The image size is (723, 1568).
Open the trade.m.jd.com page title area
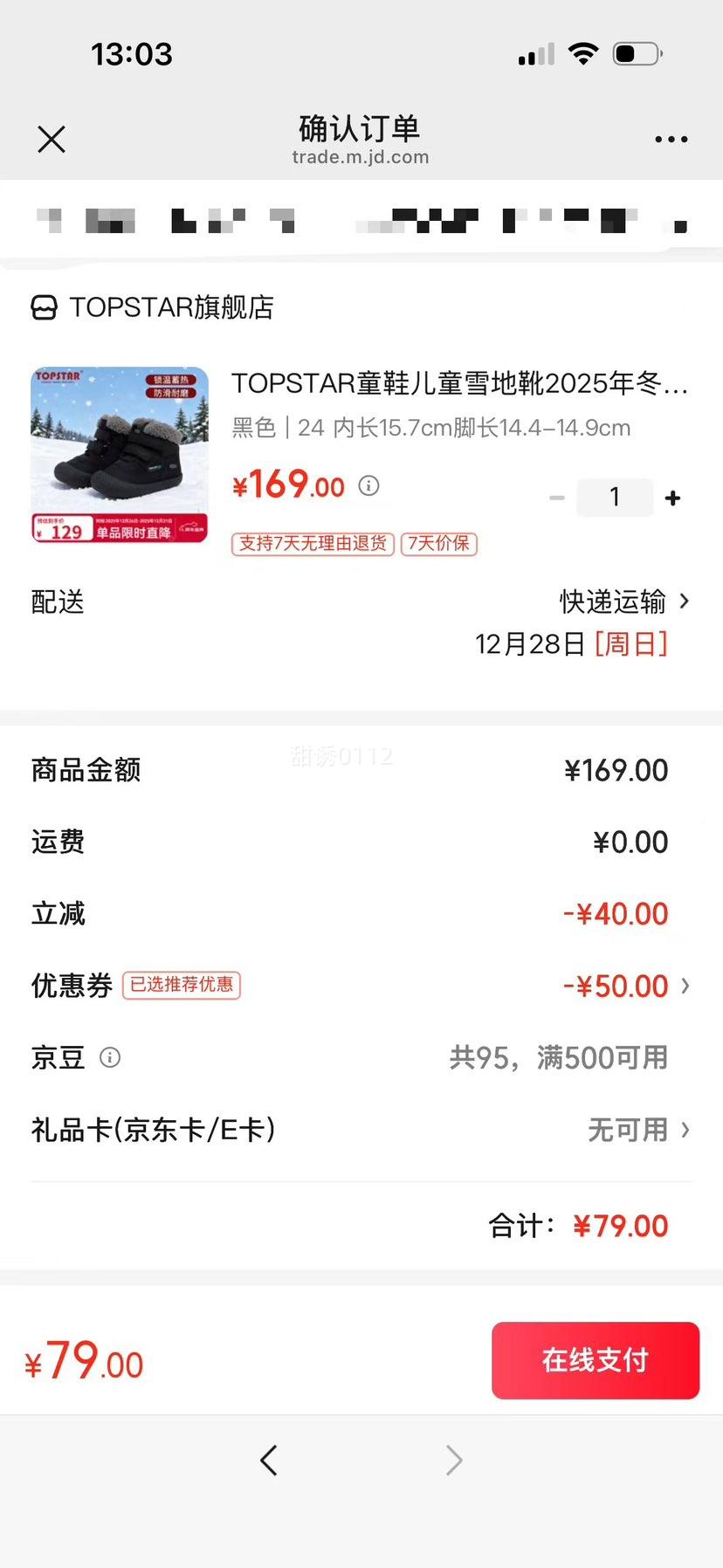click(361, 157)
